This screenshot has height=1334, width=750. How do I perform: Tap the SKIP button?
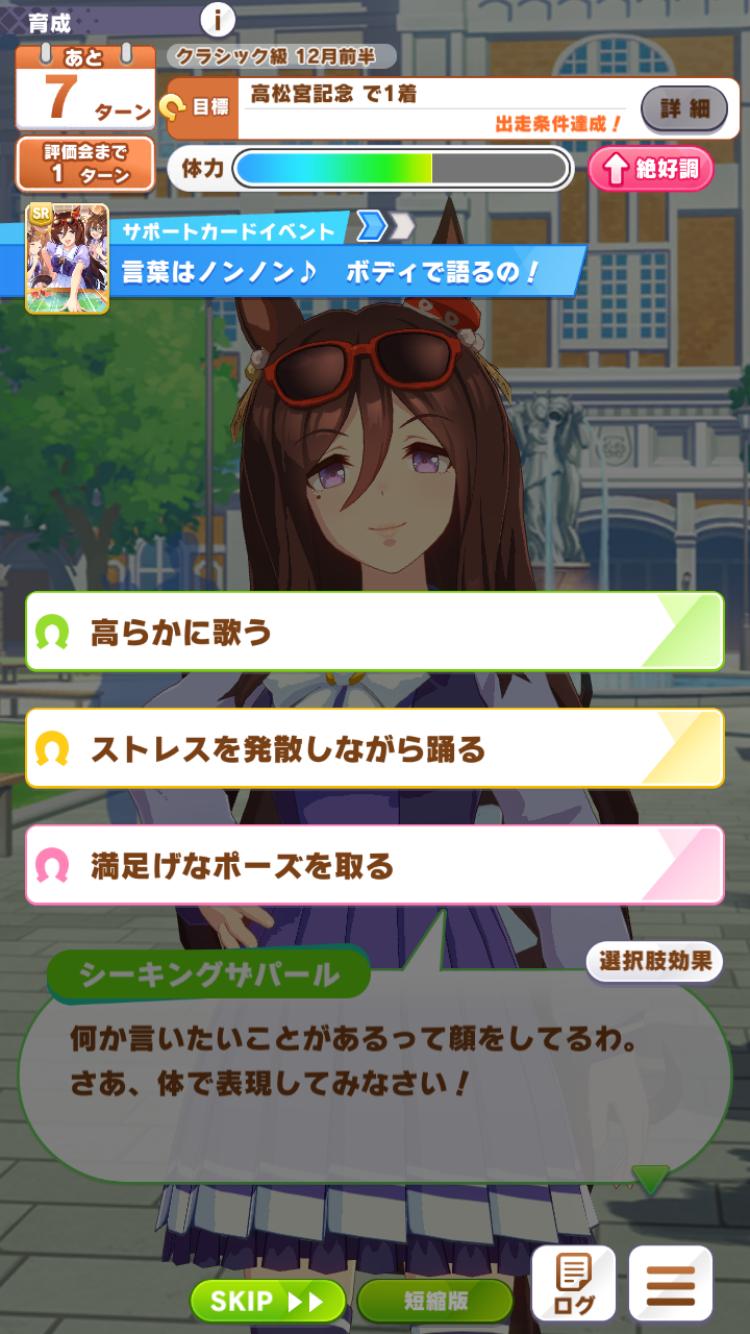267,1301
